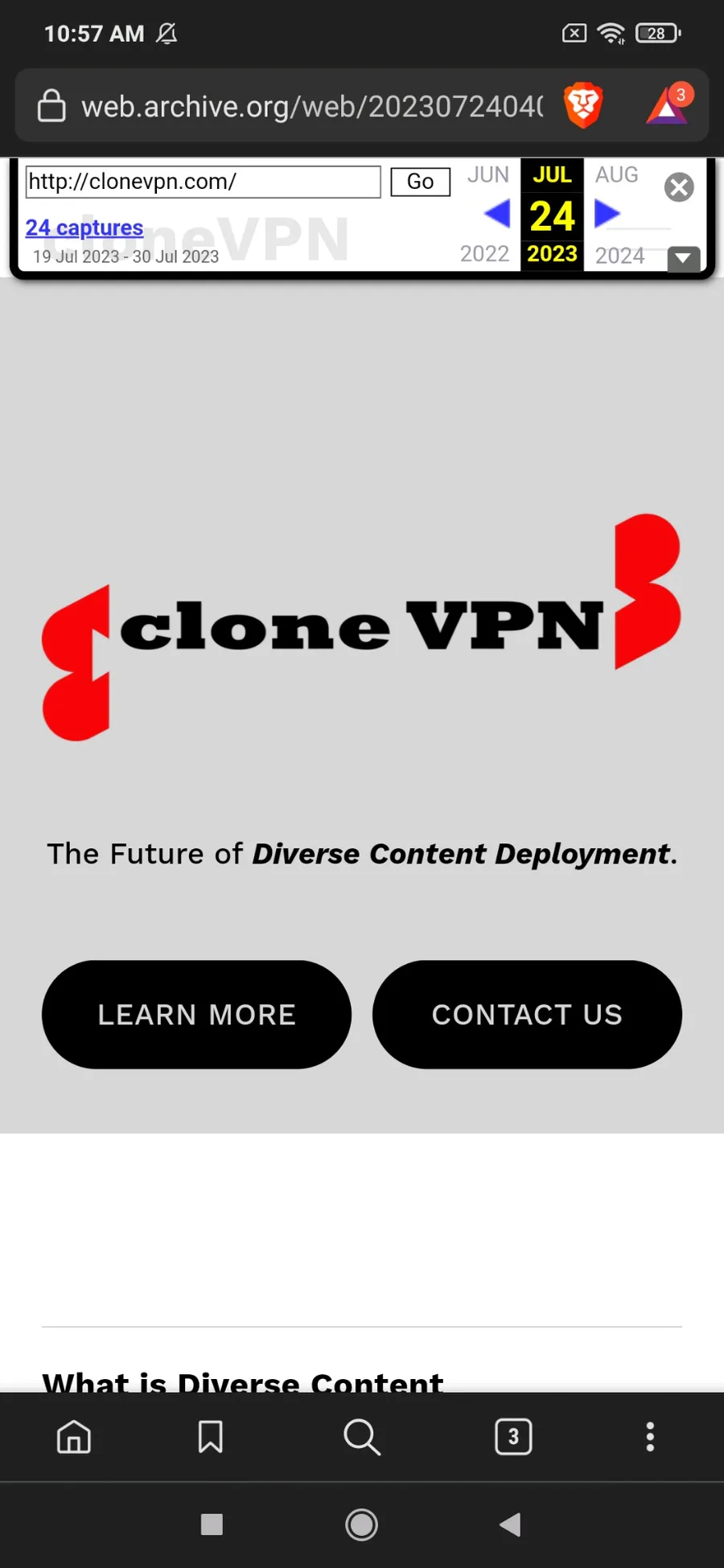Open the tab switcher showing 3 tabs
Screen dimensions: 724x1568
[513, 1436]
